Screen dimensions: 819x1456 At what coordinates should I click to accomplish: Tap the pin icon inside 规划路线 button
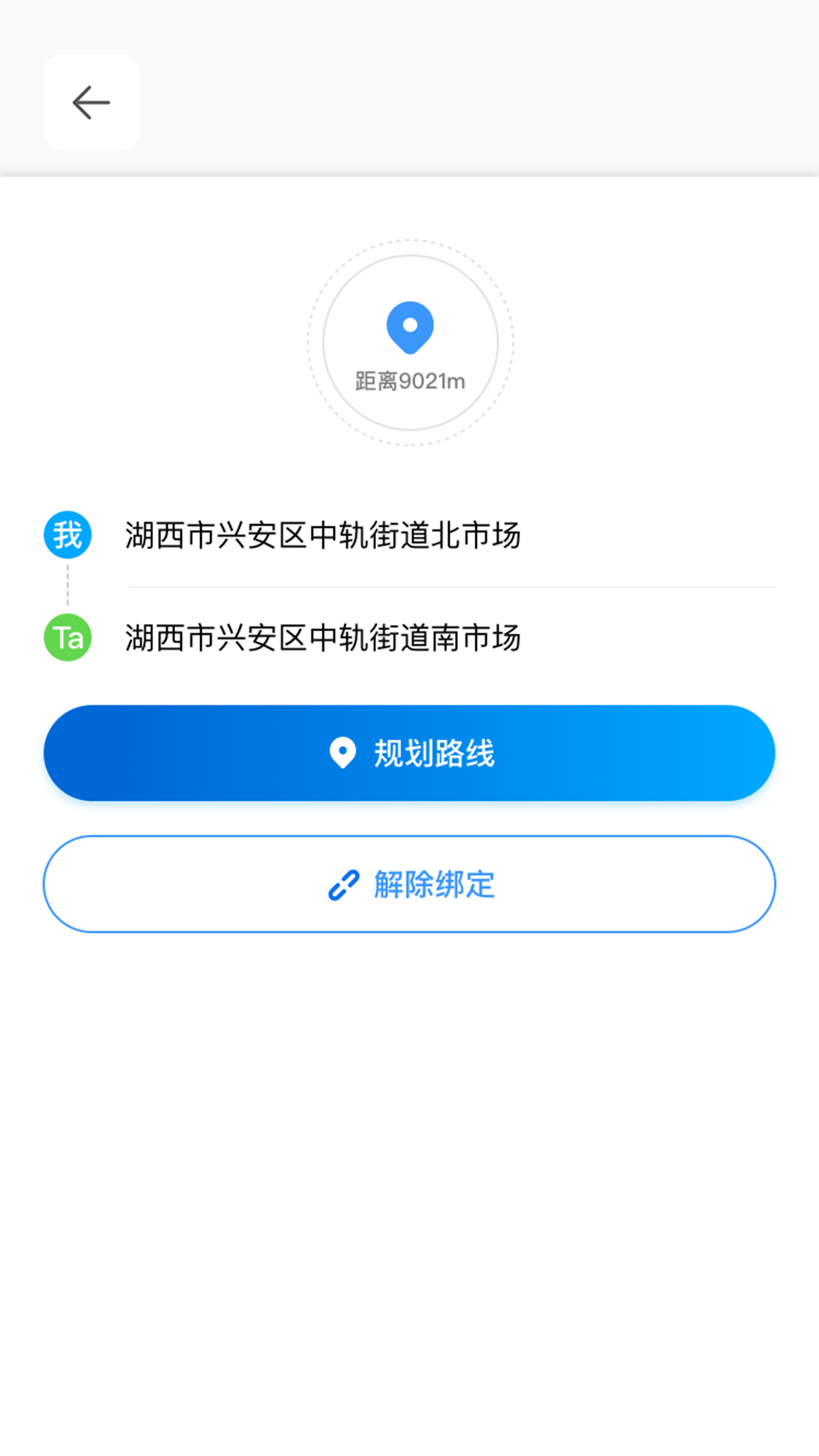[343, 752]
